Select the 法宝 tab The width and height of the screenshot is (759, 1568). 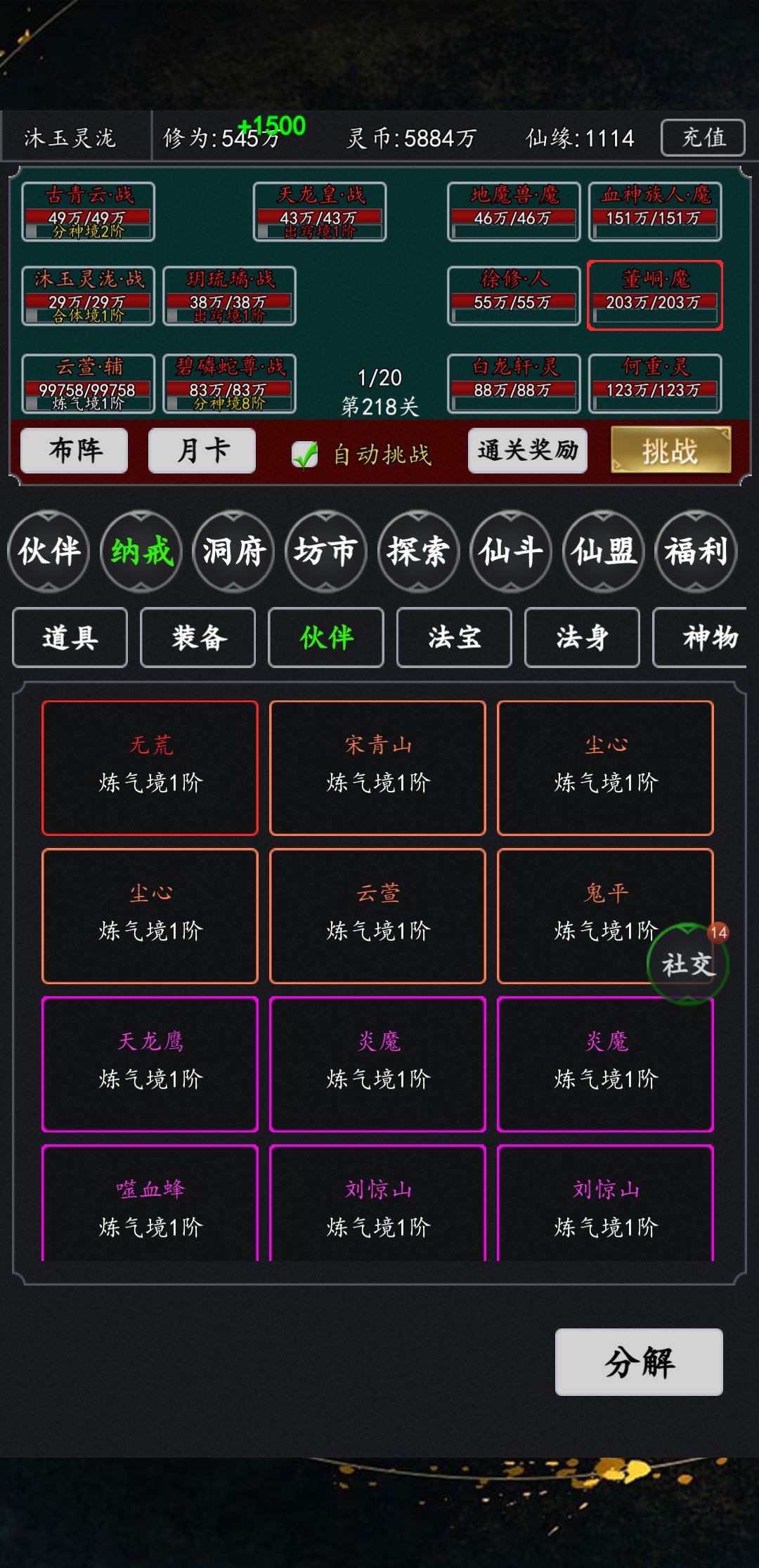click(454, 637)
